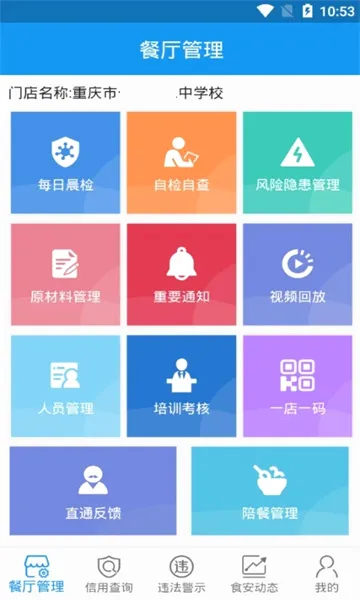Open 培训考核 training tile
Screen dimensions: 360x600
coord(181,386)
